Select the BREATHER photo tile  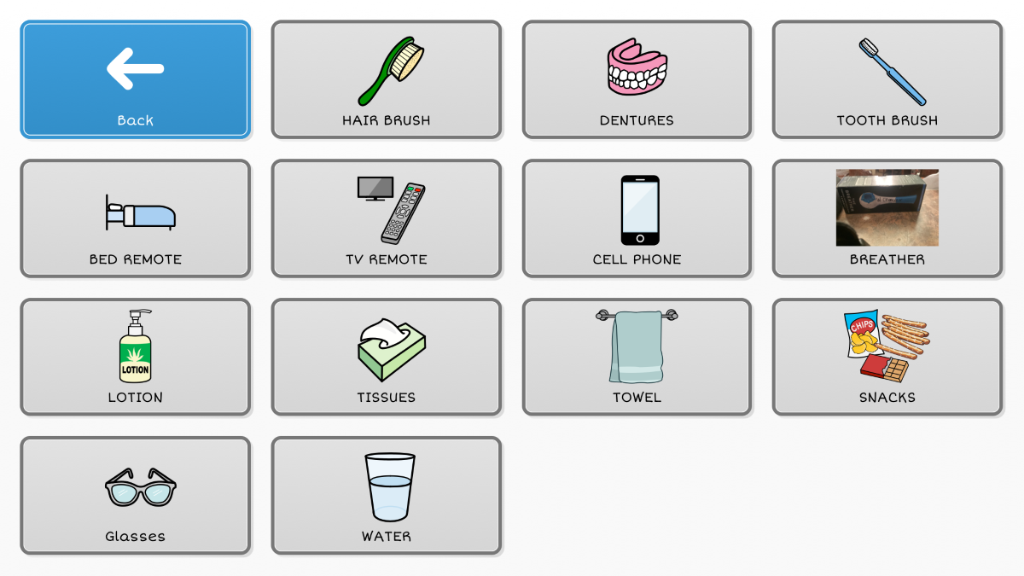[x=887, y=218]
